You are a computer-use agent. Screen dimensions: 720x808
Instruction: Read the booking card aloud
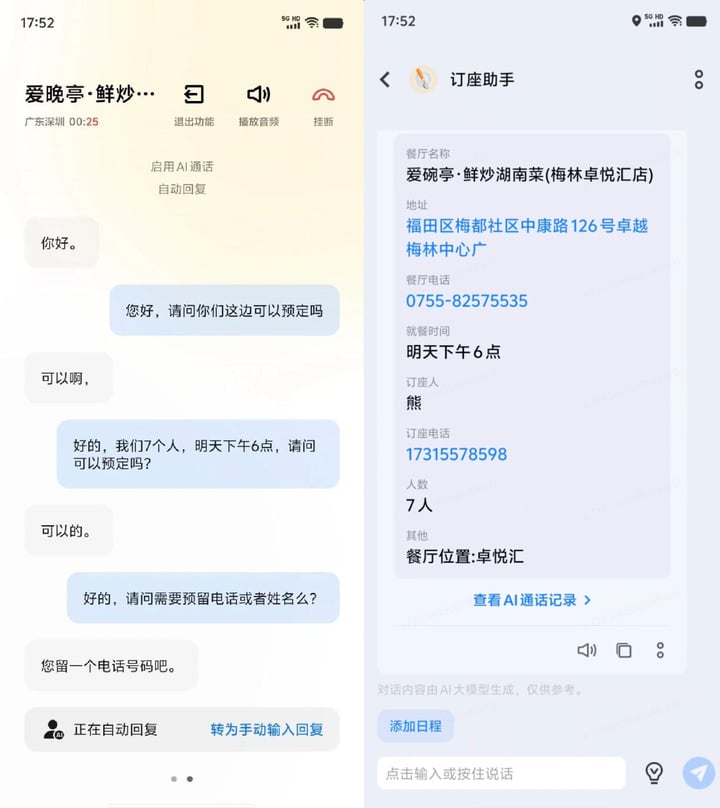(587, 650)
